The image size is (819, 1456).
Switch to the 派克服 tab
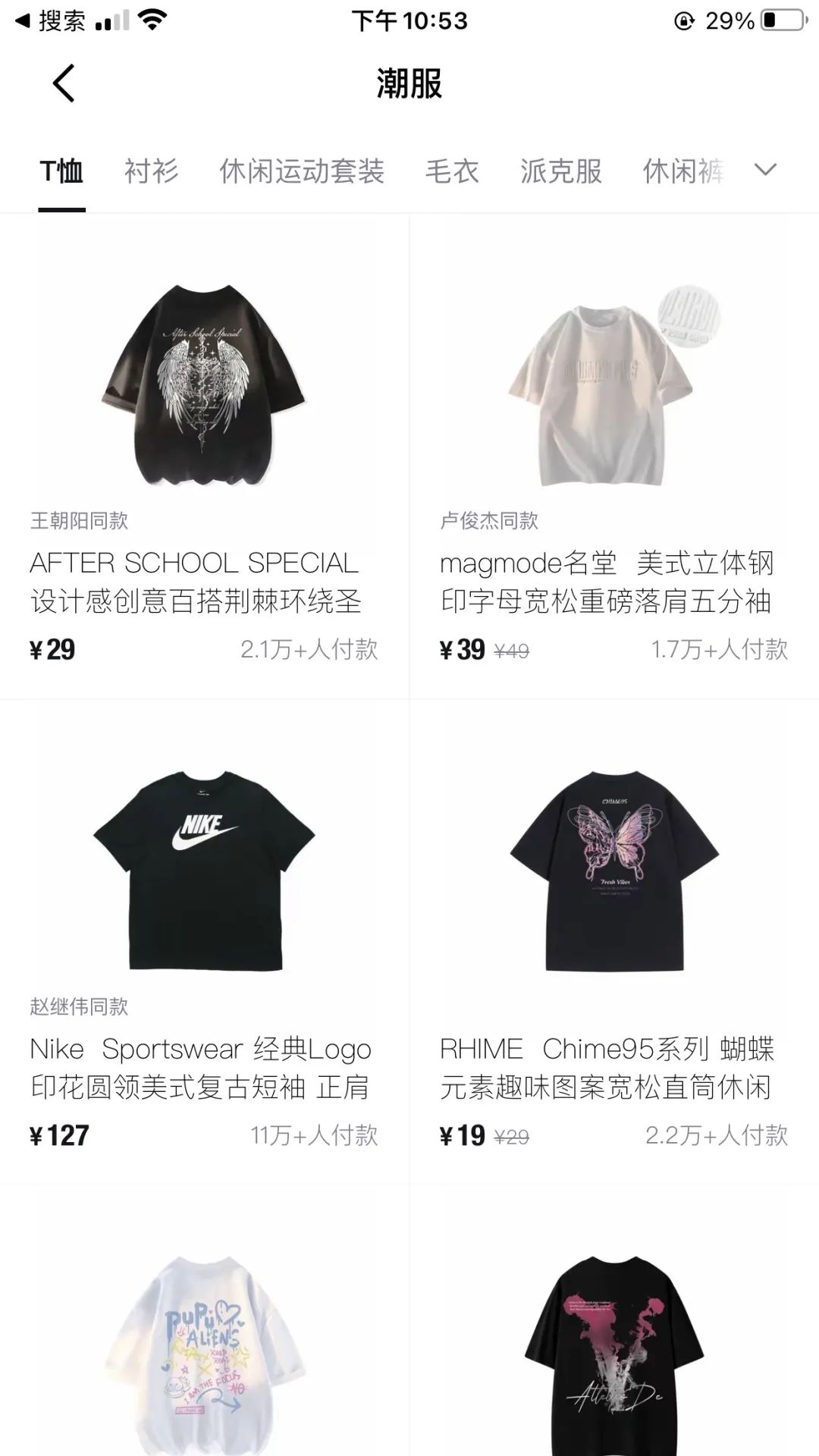click(561, 171)
